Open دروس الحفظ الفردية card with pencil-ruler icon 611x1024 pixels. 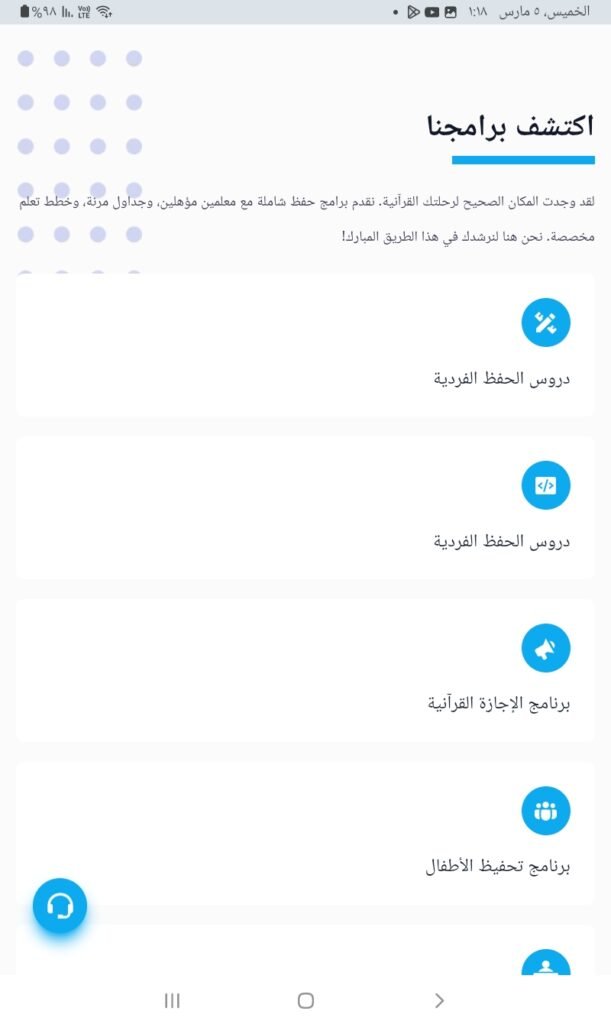[305, 345]
